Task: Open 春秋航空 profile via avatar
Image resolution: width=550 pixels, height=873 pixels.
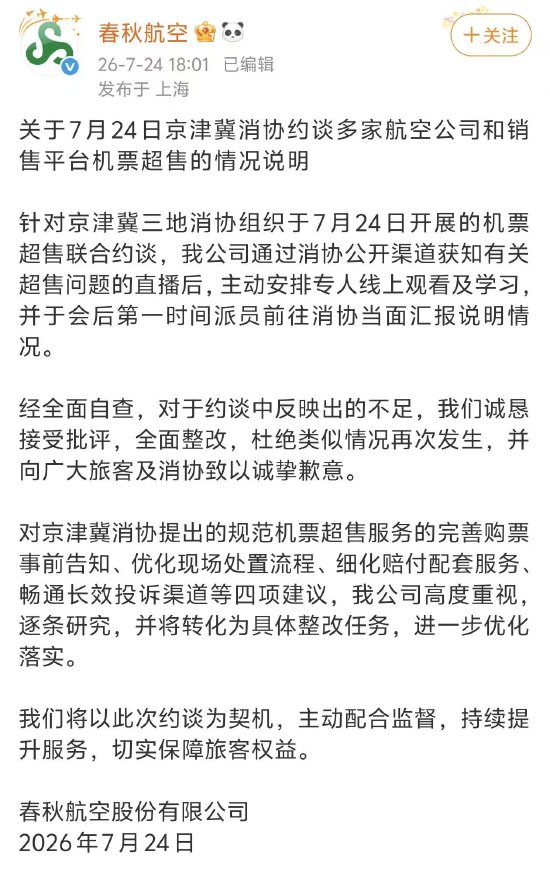Action: 49,43
